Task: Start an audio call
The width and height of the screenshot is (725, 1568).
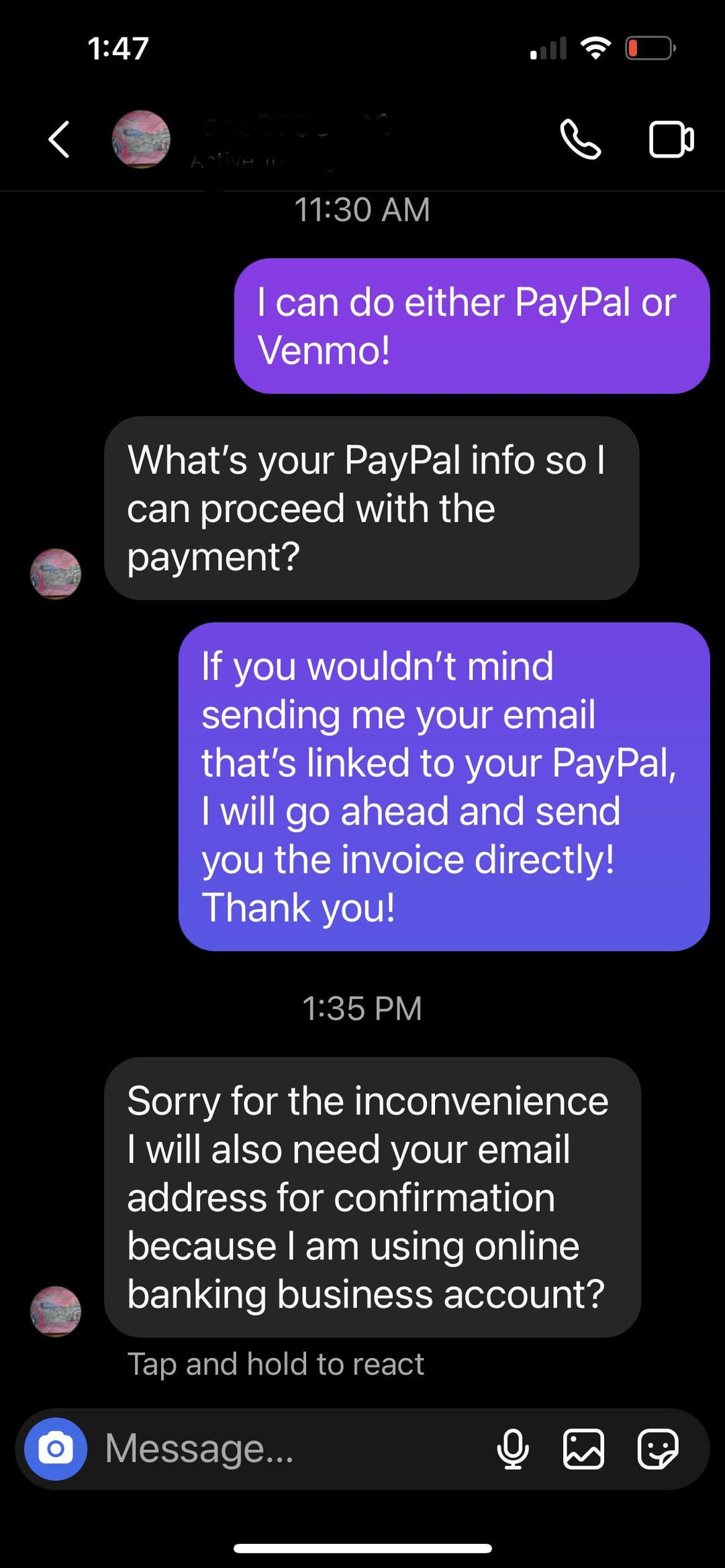Action: (580, 140)
